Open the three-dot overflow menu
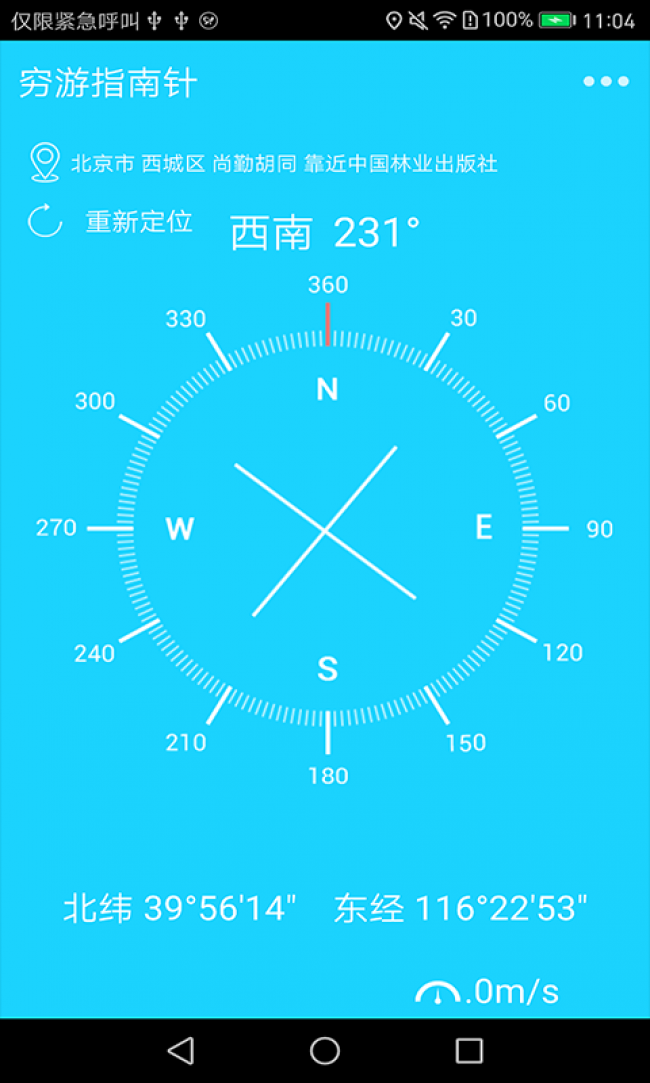This screenshot has height=1083, width=650. pyautogui.click(x=606, y=82)
